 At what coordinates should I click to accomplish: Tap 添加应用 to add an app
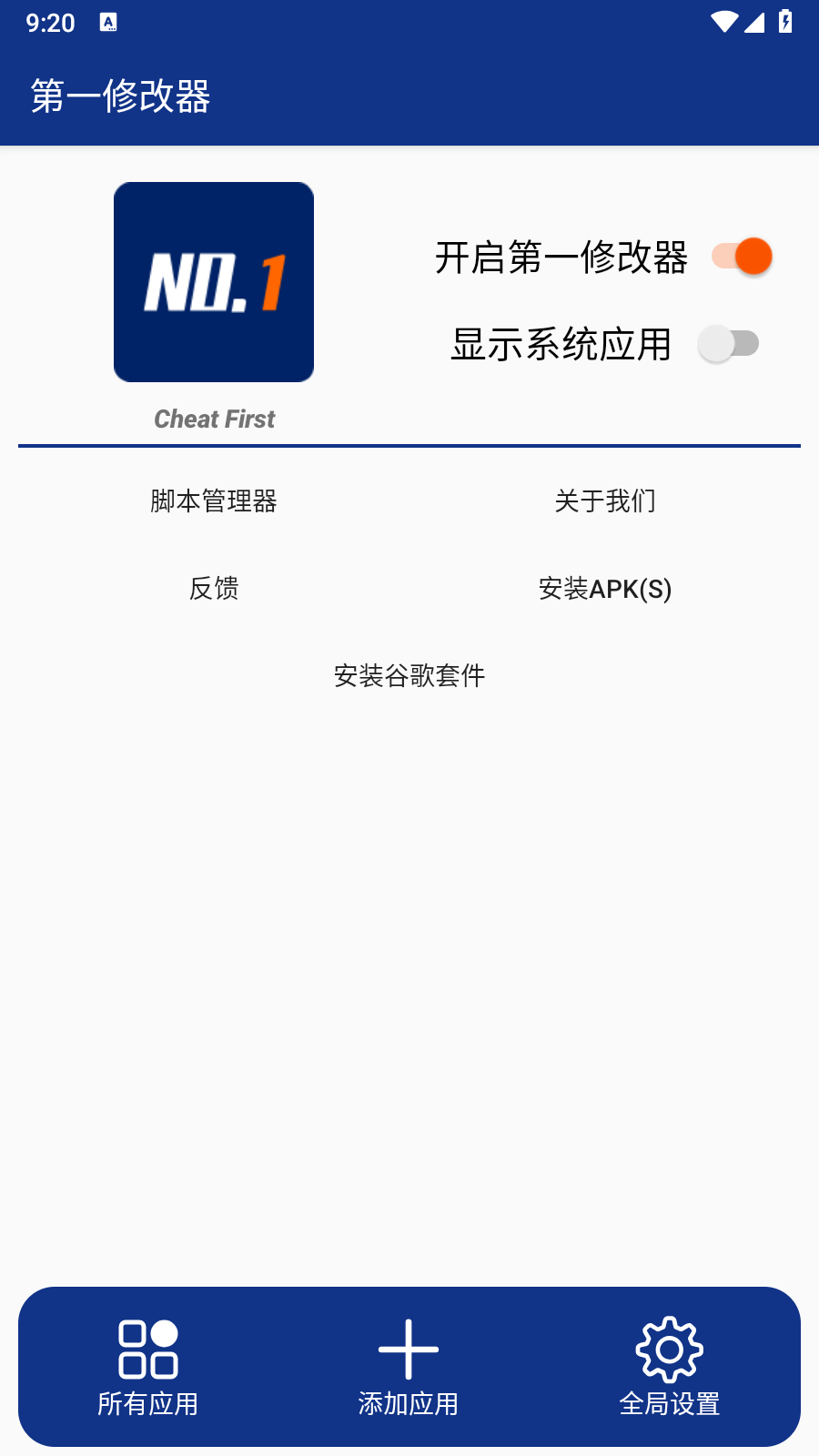click(409, 1367)
